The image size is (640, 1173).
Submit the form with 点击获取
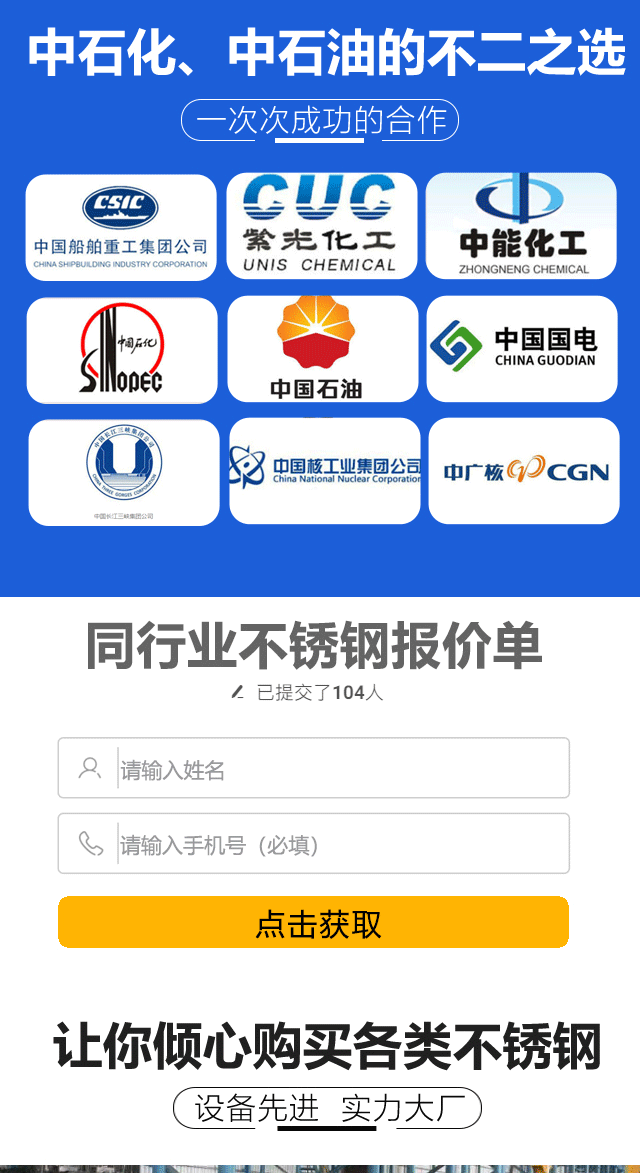tap(314, 923)
